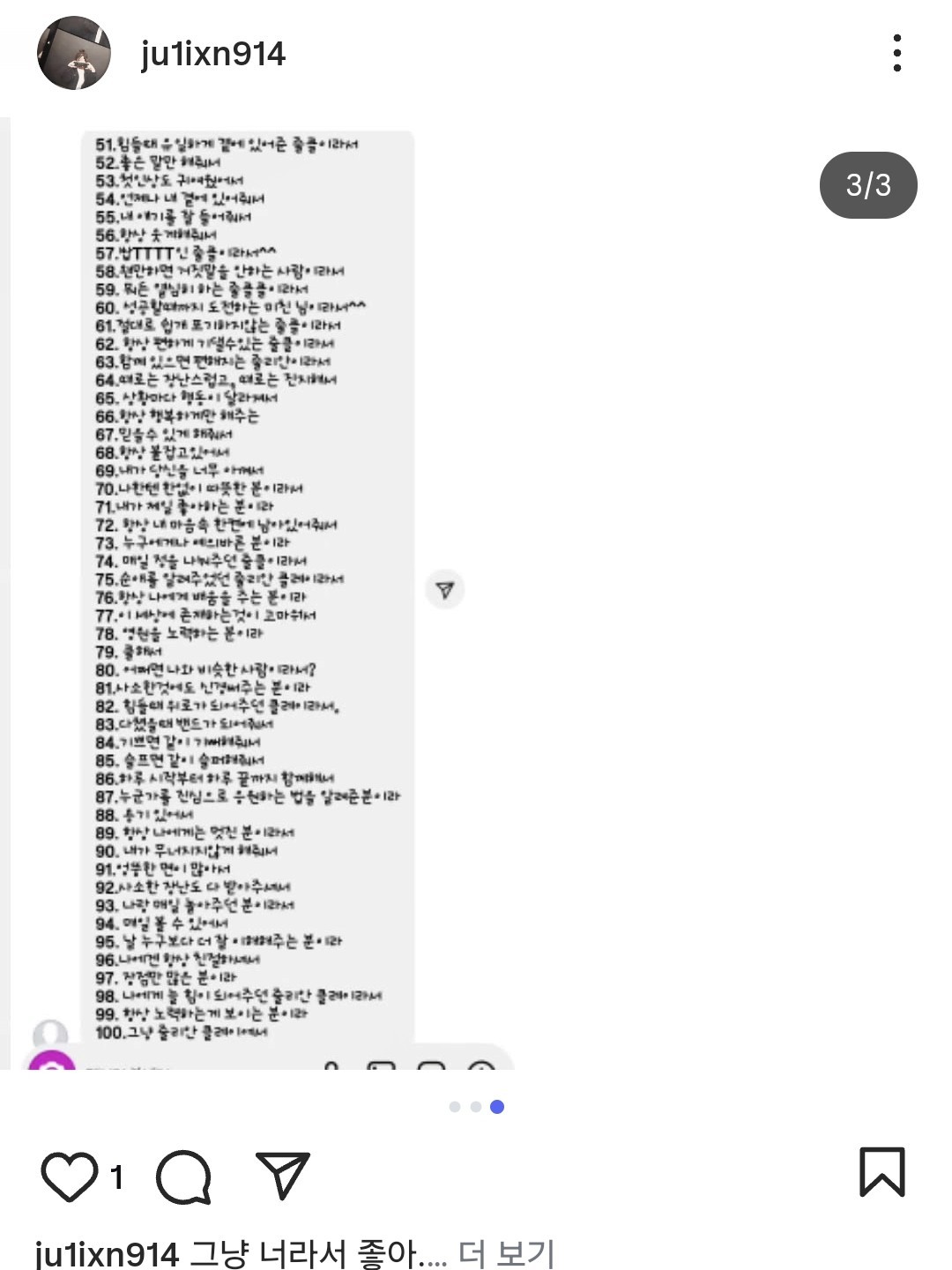Bookmark this post

(881, 1172)
